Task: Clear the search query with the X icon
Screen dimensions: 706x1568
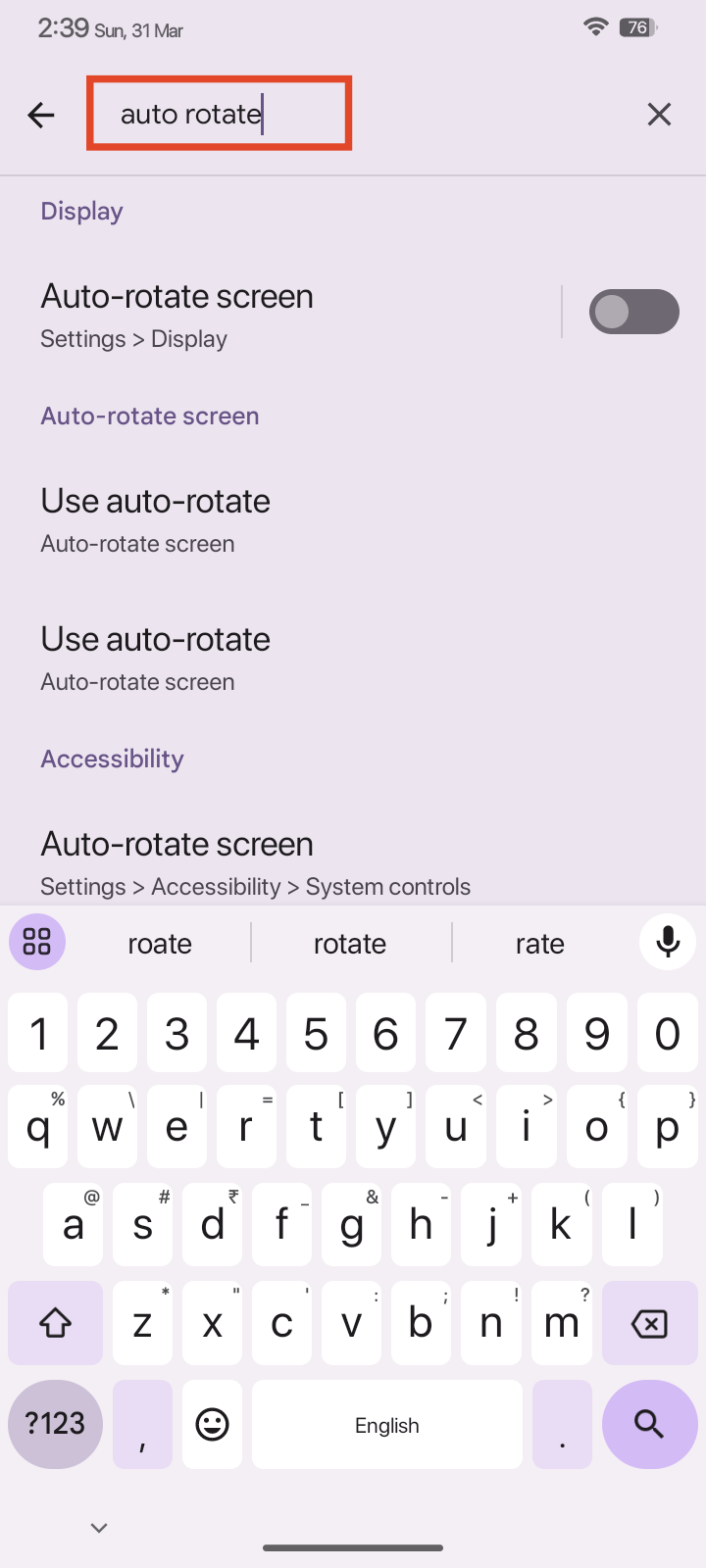Action: tap(659, 115)
